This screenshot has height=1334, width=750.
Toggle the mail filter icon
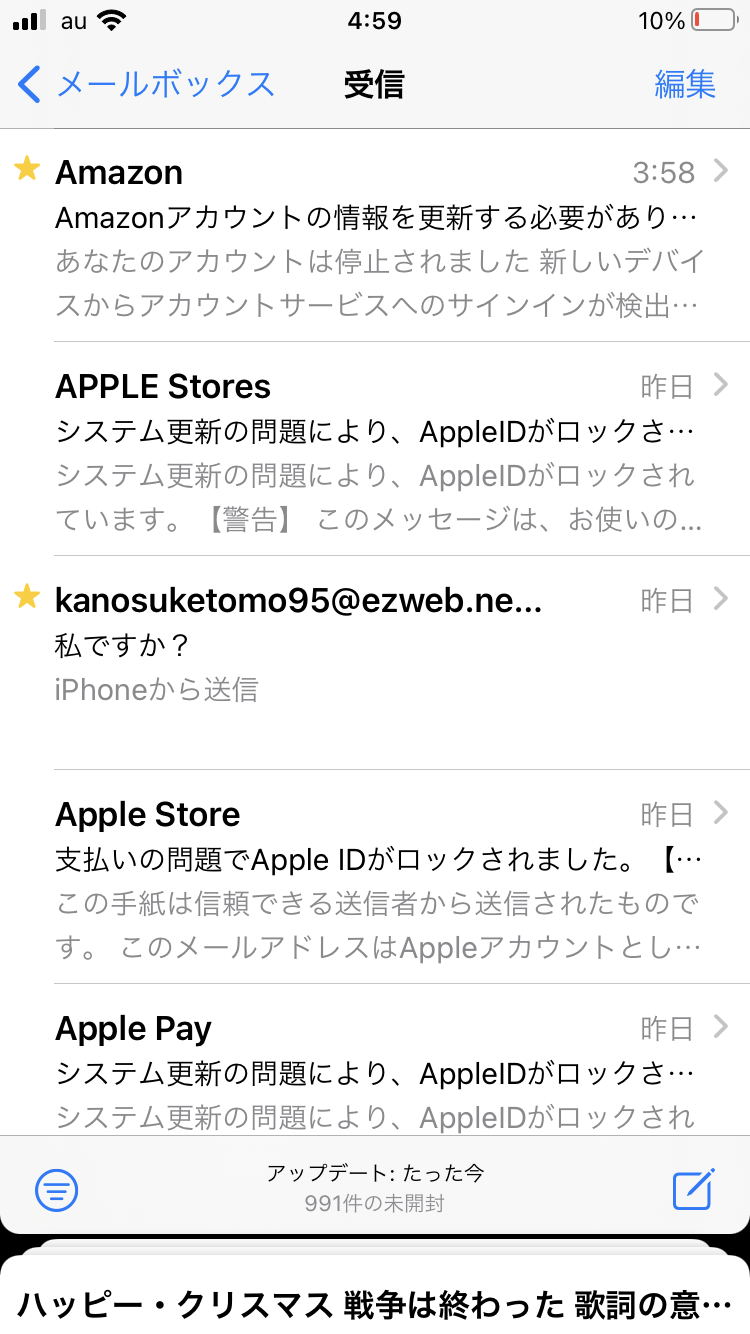coord(57,1190)
